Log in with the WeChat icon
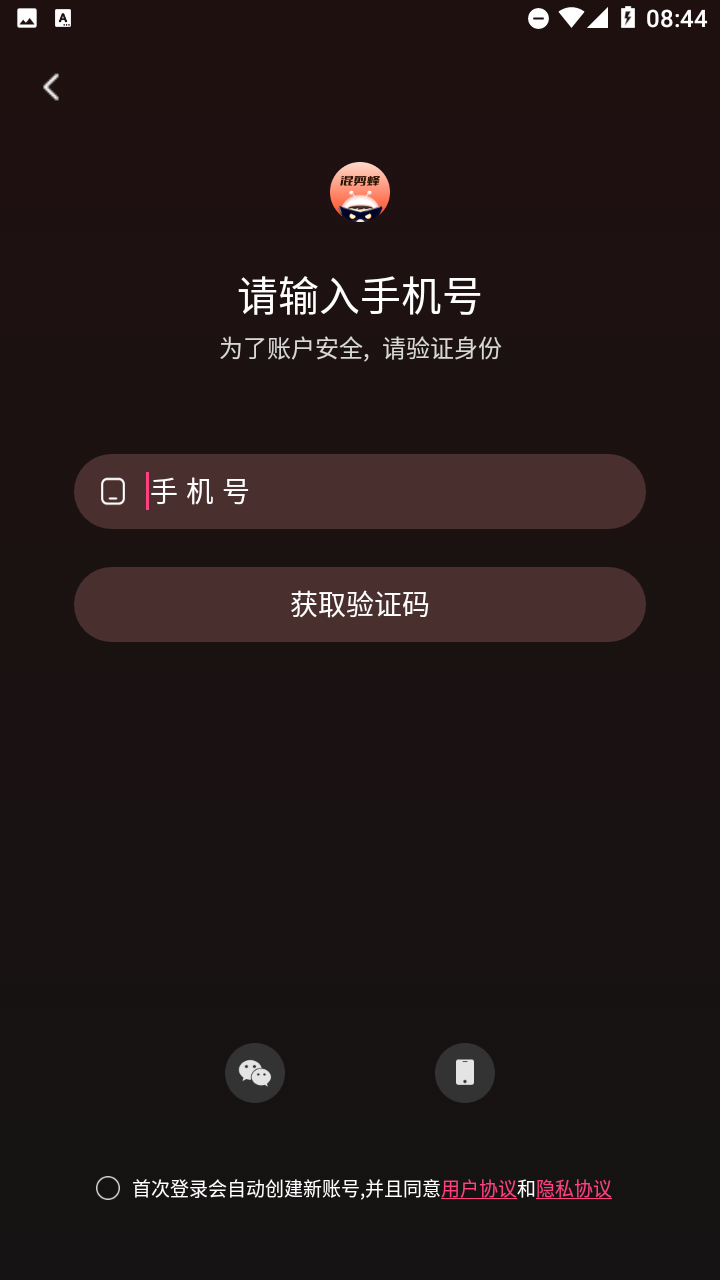This screenshot has height=1280, width=720. 255,1073
